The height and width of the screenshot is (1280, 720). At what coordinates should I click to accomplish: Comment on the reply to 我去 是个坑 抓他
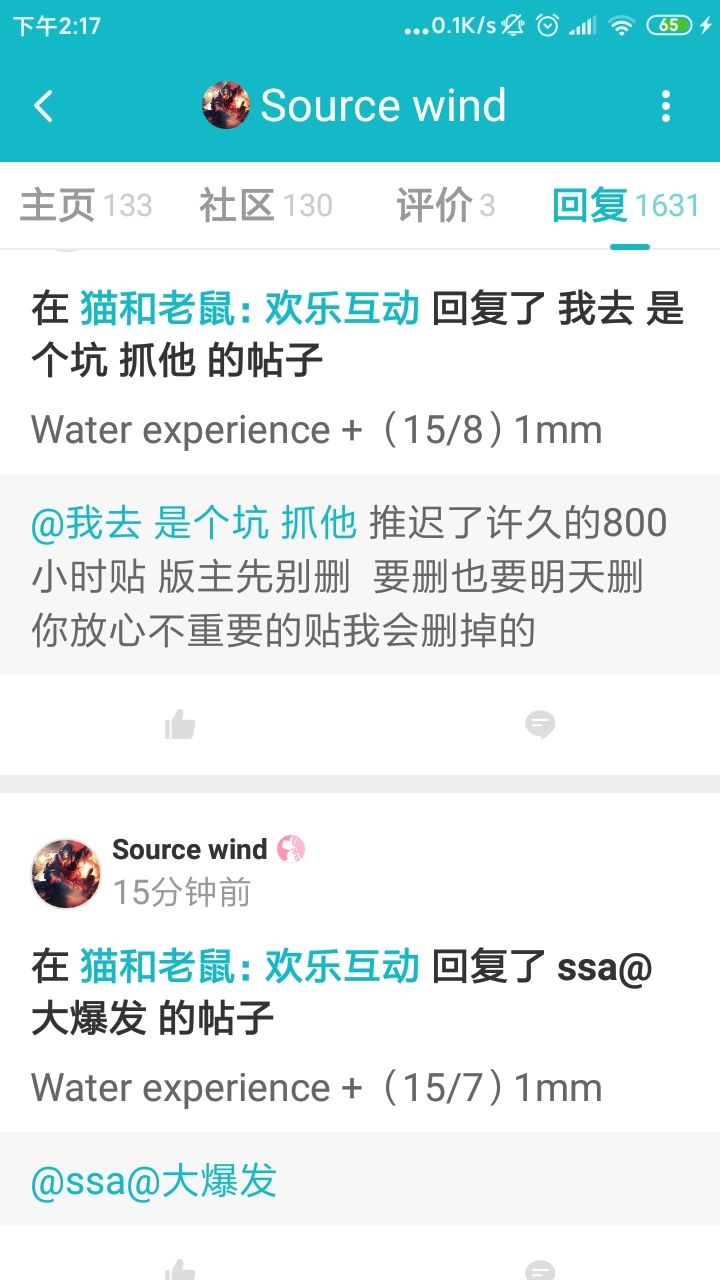540,724
